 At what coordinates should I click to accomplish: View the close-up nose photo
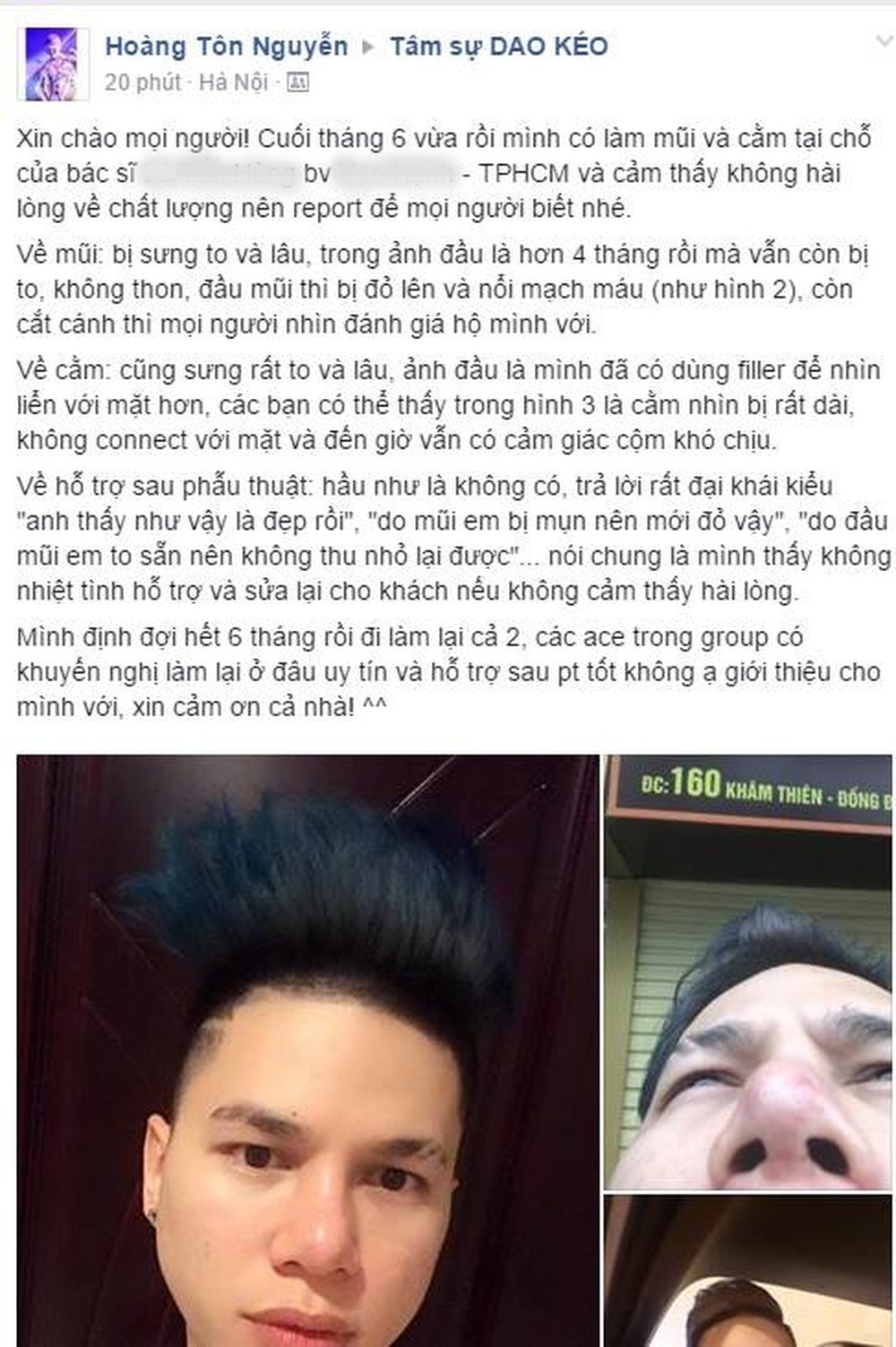point(749,973)
